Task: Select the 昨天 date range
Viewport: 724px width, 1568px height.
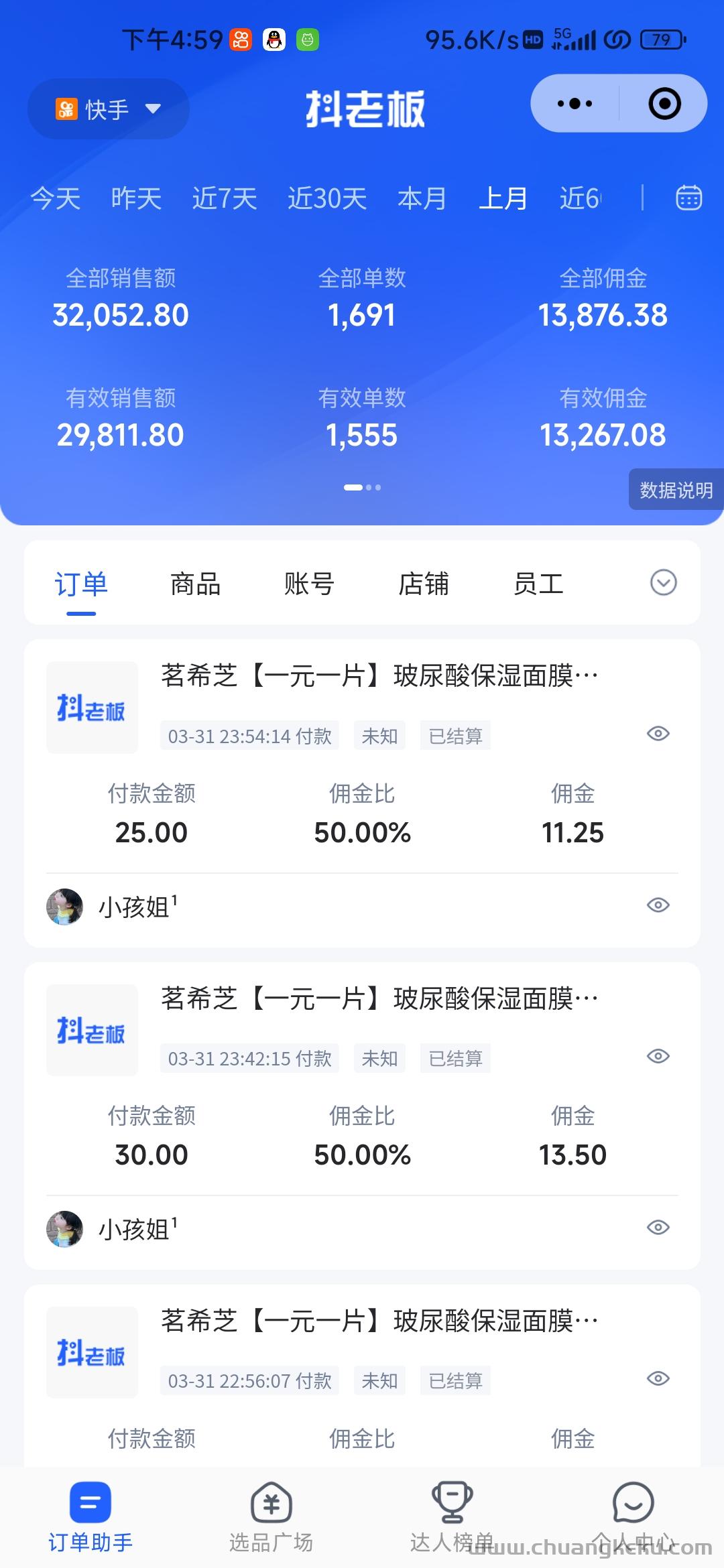Action: pos(136,198)
